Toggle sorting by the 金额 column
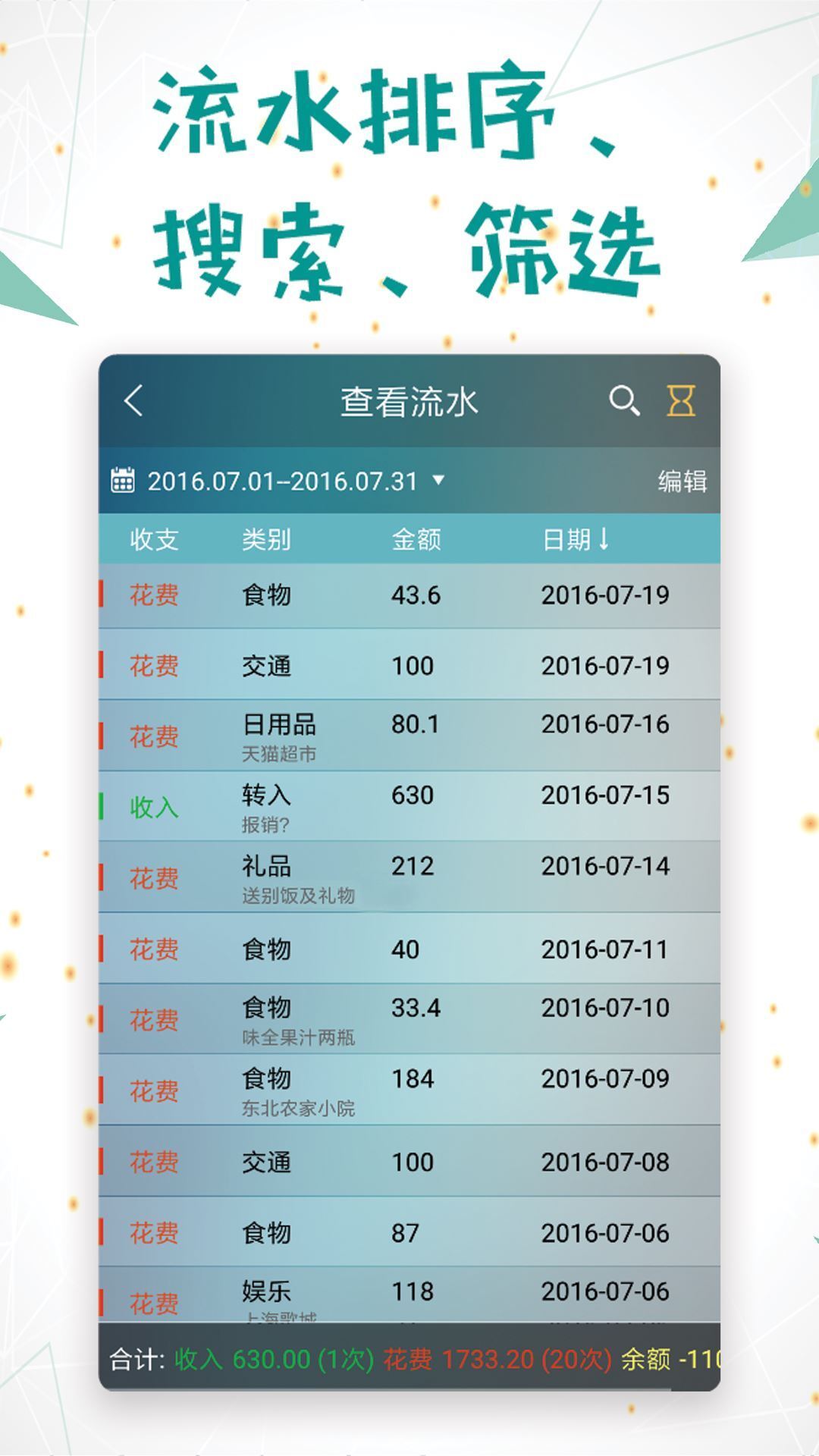This screenshot has height=1456, width=819. pos(416,541)
